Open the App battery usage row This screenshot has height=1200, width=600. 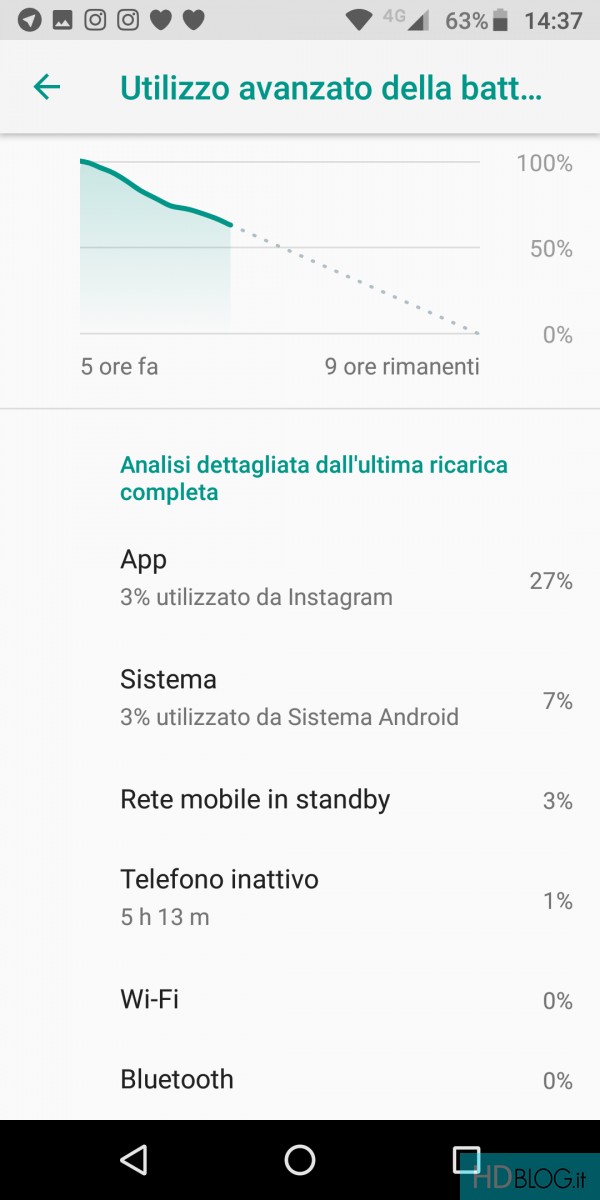pyautogui.click(x=300, y=579)
